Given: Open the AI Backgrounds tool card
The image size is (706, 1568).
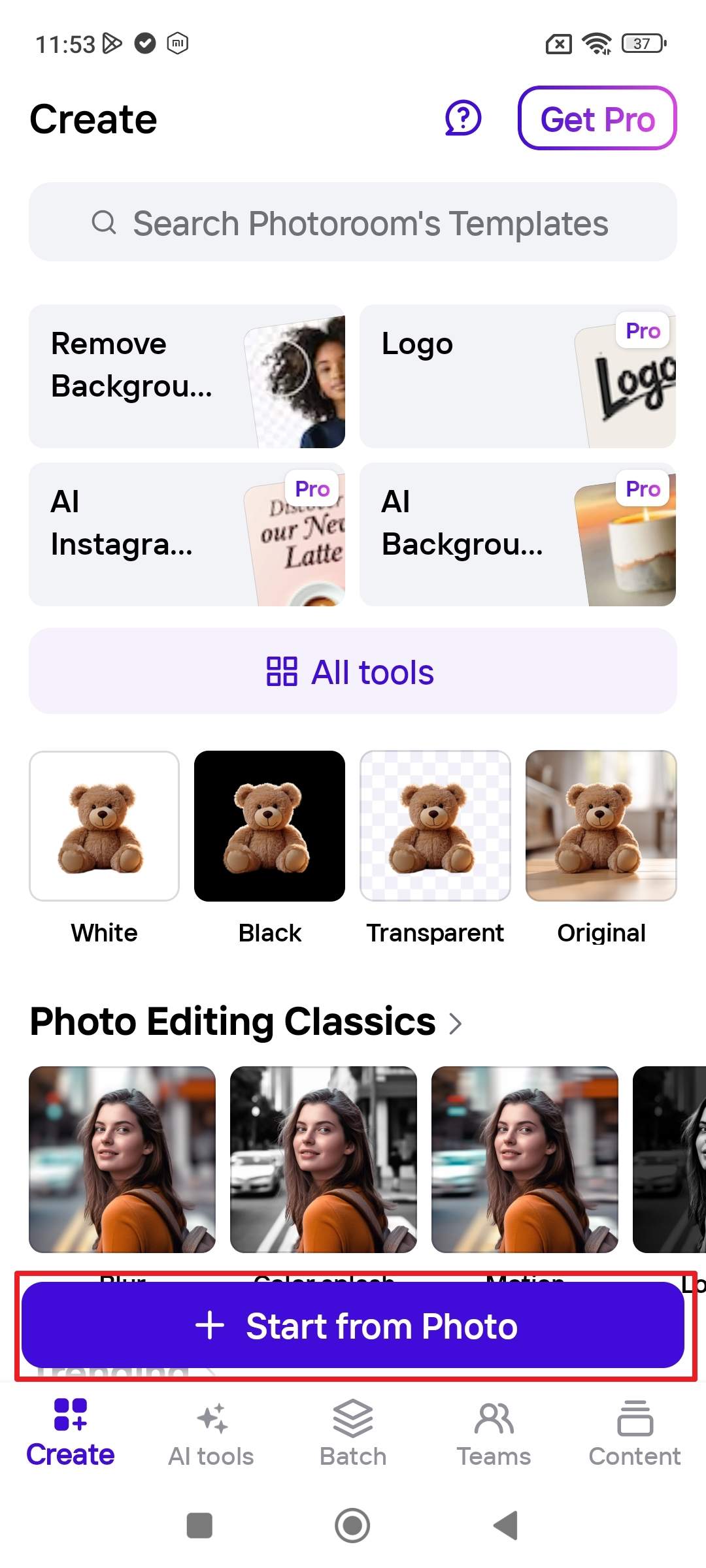Looking at the screenshot, I should [517, 534].
